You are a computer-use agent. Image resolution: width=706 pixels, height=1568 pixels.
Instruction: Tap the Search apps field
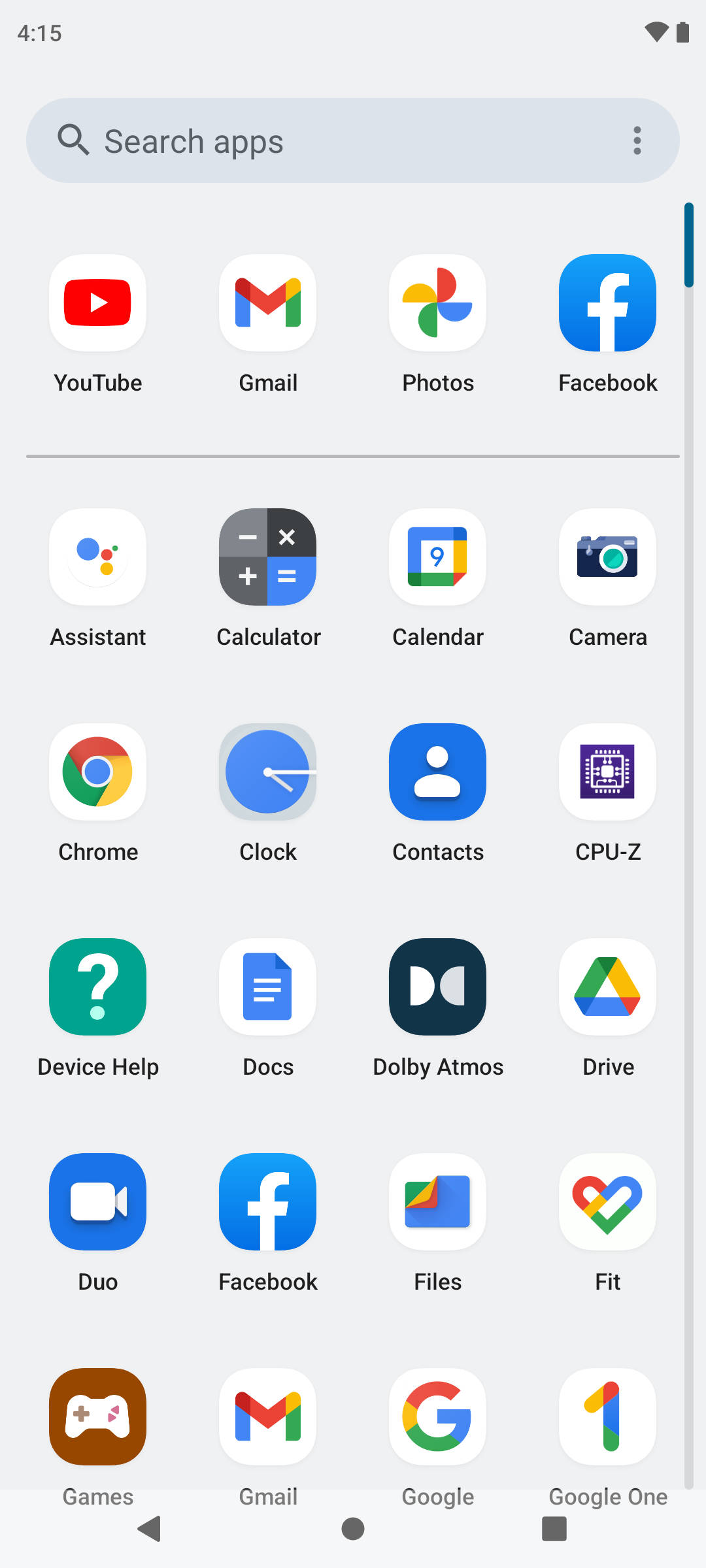tap(327, 141)
